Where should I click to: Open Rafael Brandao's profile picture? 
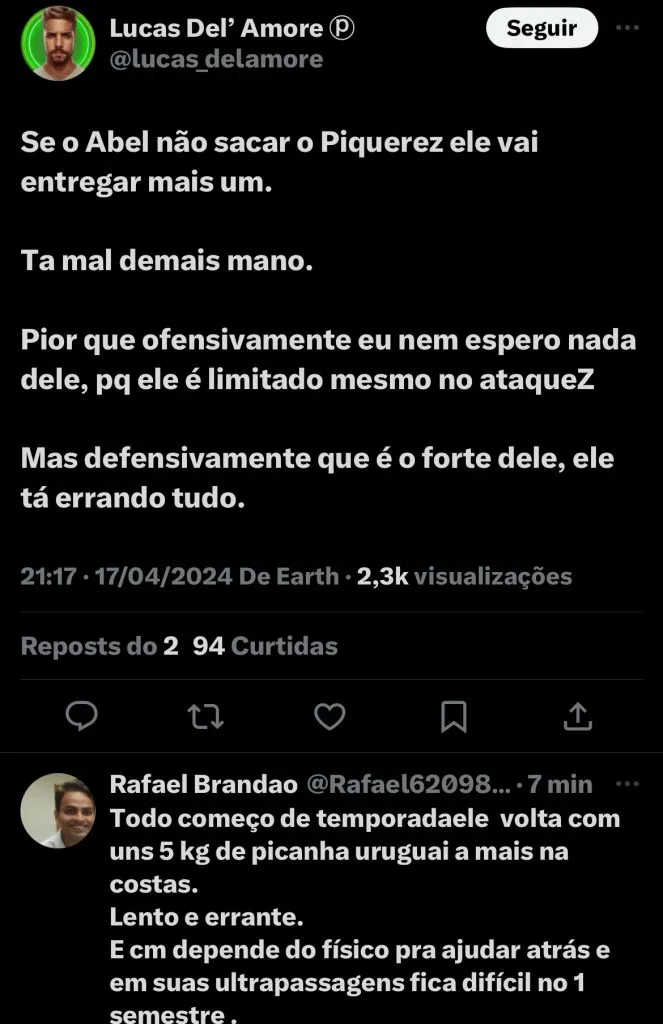tap(58, 810)
